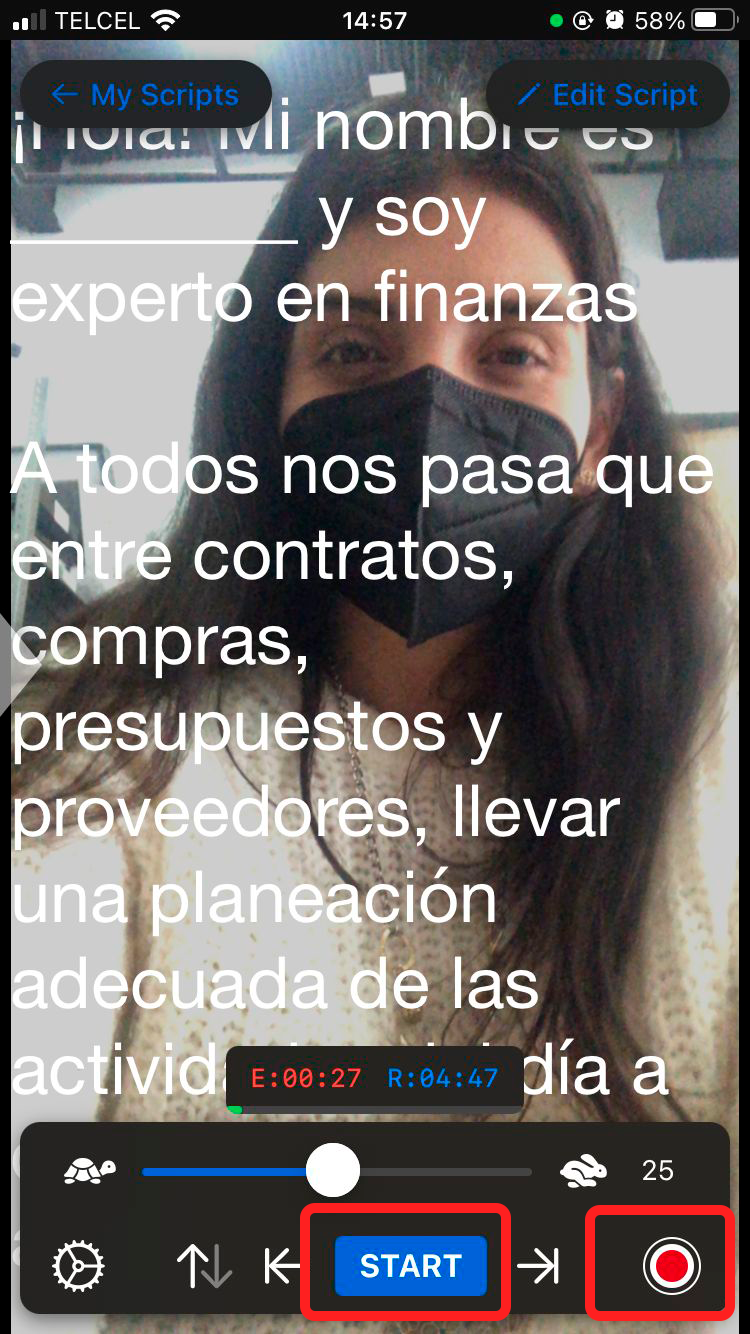Tap the turtle icon to slow down

point(90,1170)
